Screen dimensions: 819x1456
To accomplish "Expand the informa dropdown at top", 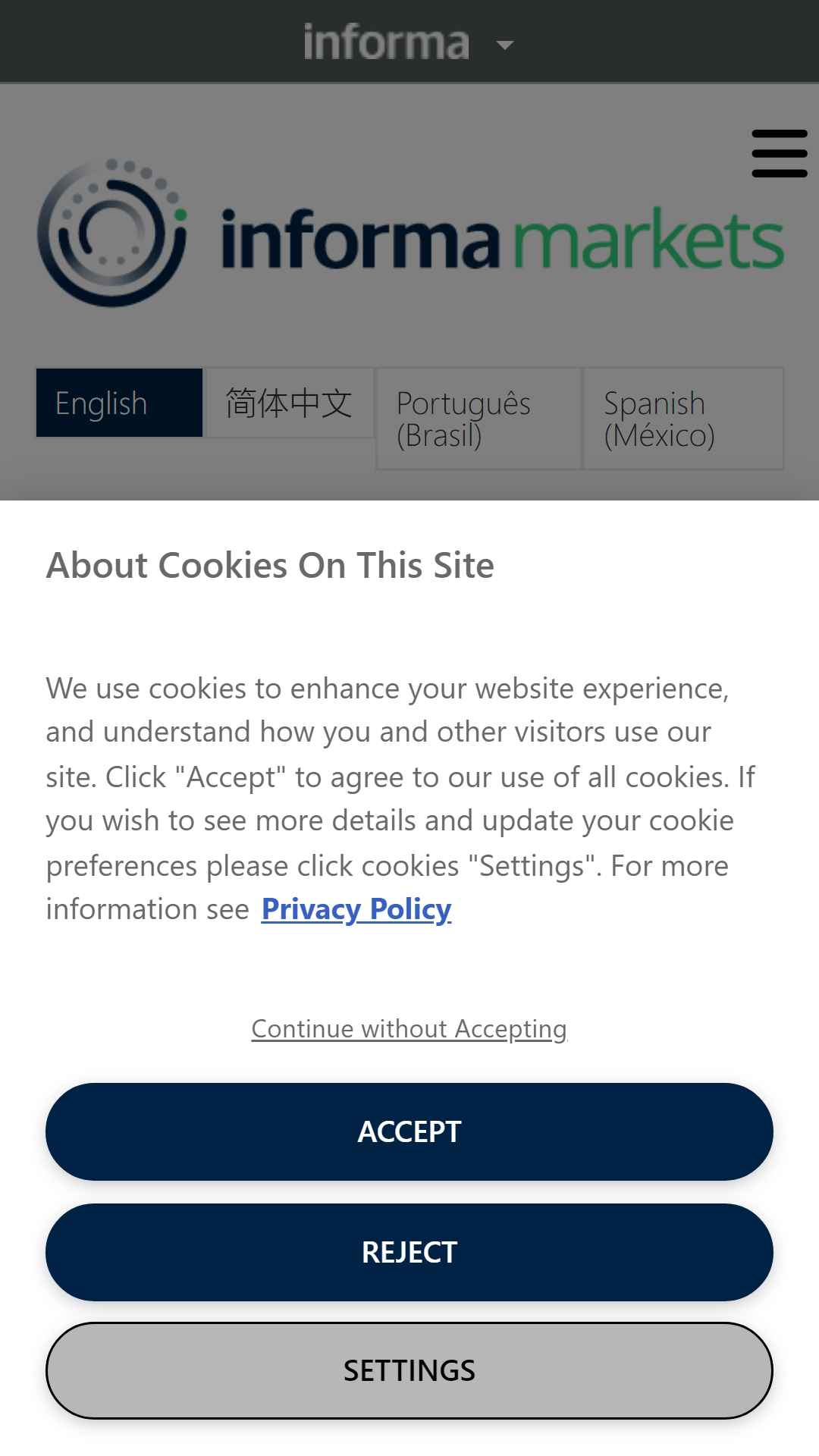I will 409,42.
